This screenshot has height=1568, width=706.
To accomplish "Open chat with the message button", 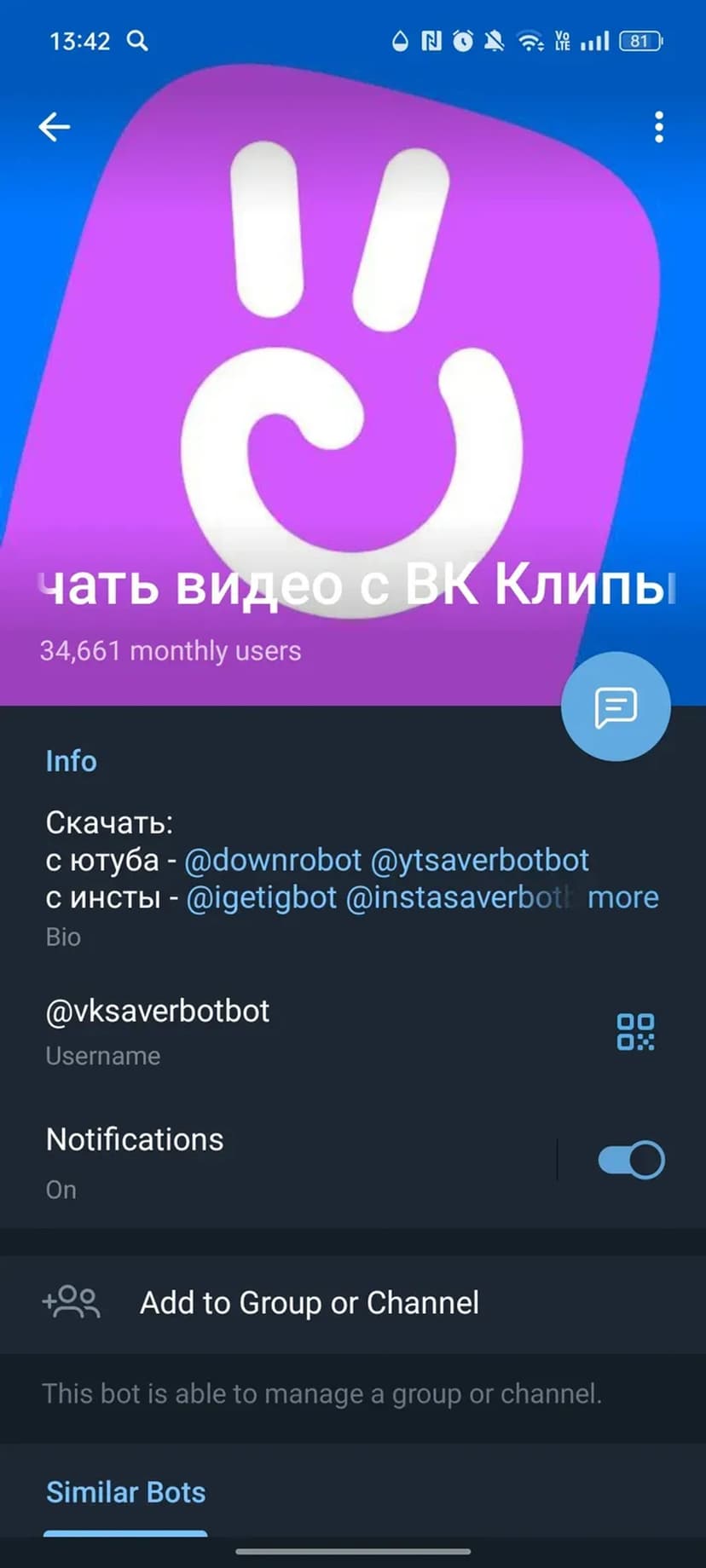I will (616, 706).
